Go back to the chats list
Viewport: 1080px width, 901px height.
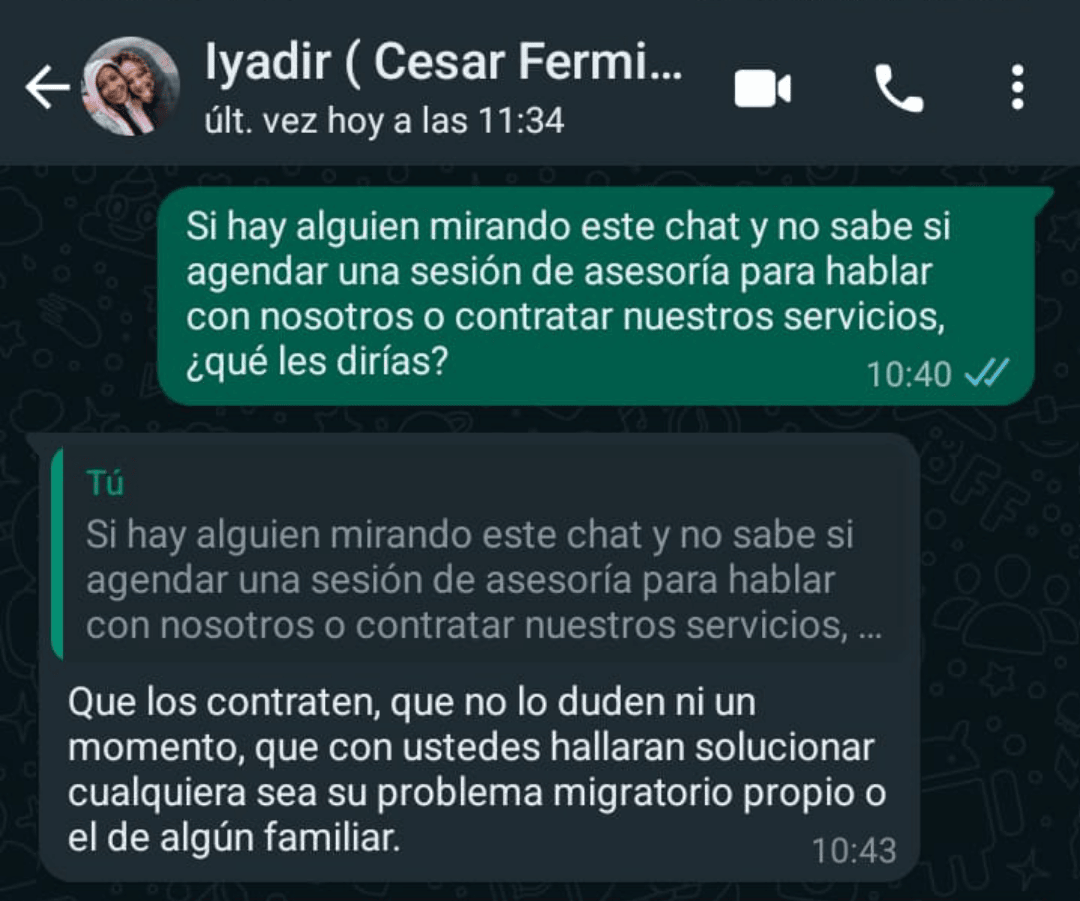[45, 88]
